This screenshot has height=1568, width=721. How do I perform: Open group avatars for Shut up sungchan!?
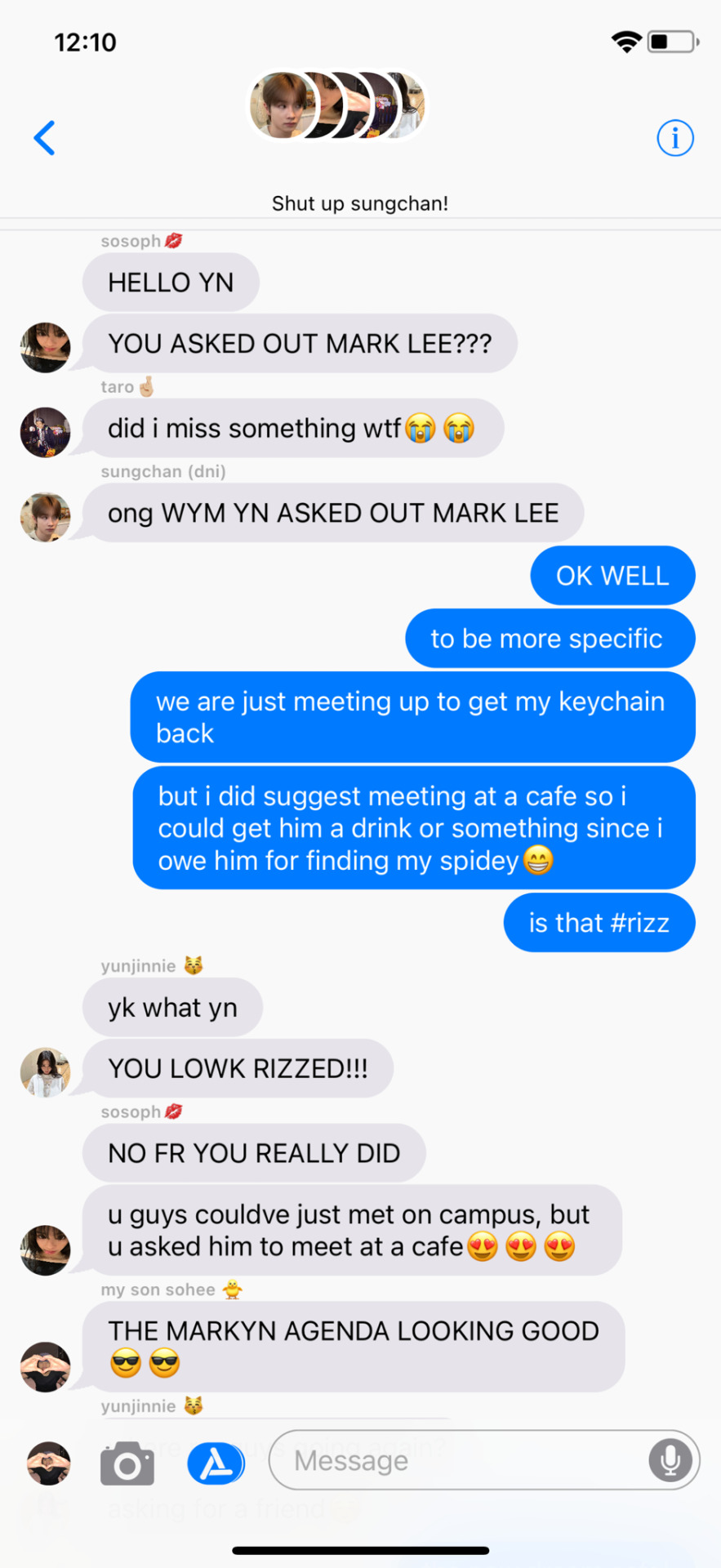click(x=337, y=105)
